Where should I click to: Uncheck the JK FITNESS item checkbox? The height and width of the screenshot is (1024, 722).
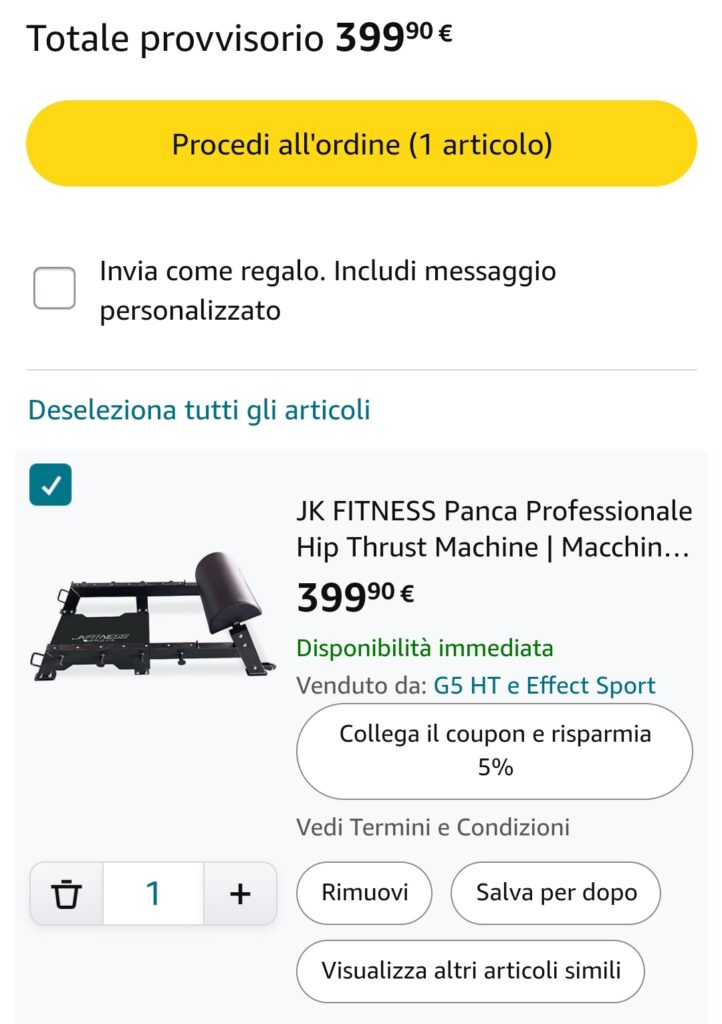(50, 485)
